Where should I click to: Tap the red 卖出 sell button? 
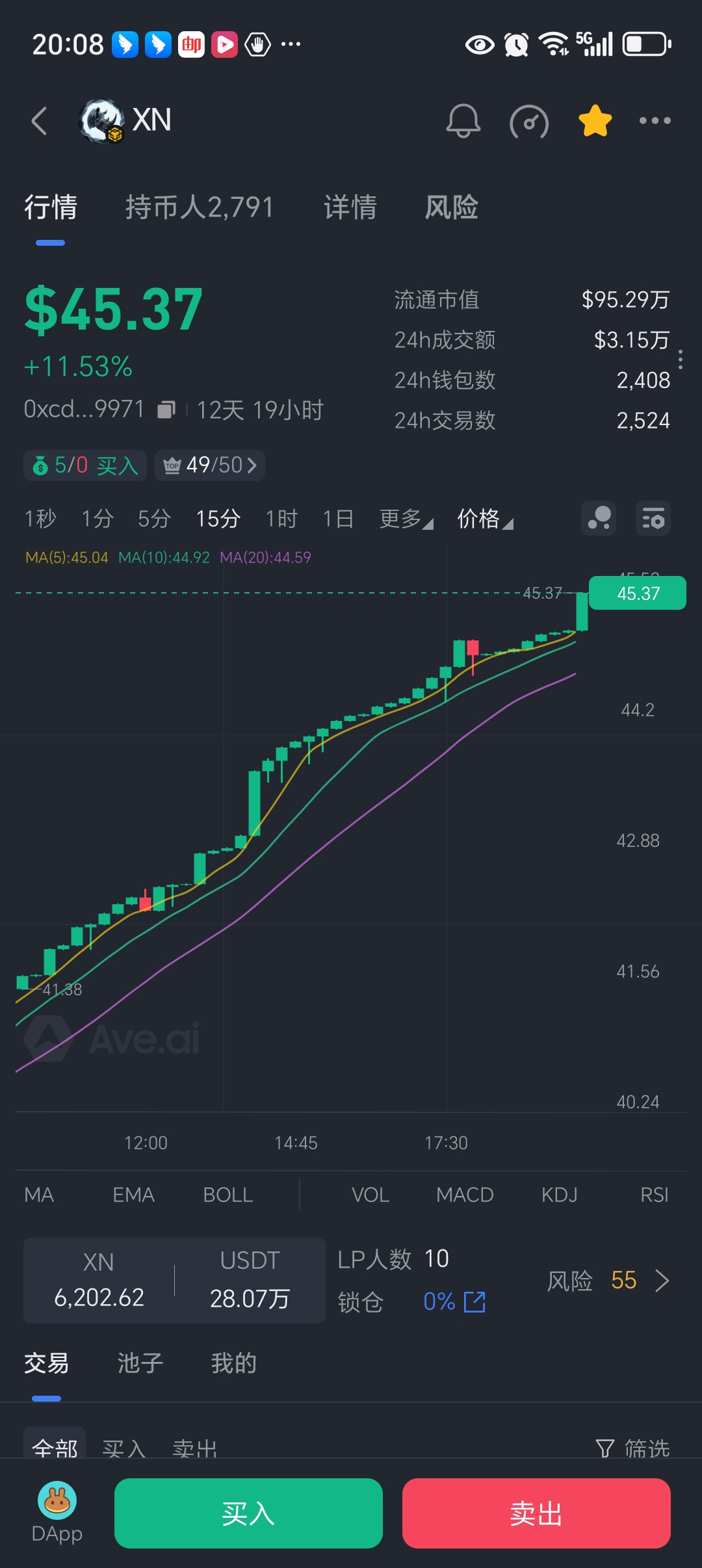tap(536, 1513)
